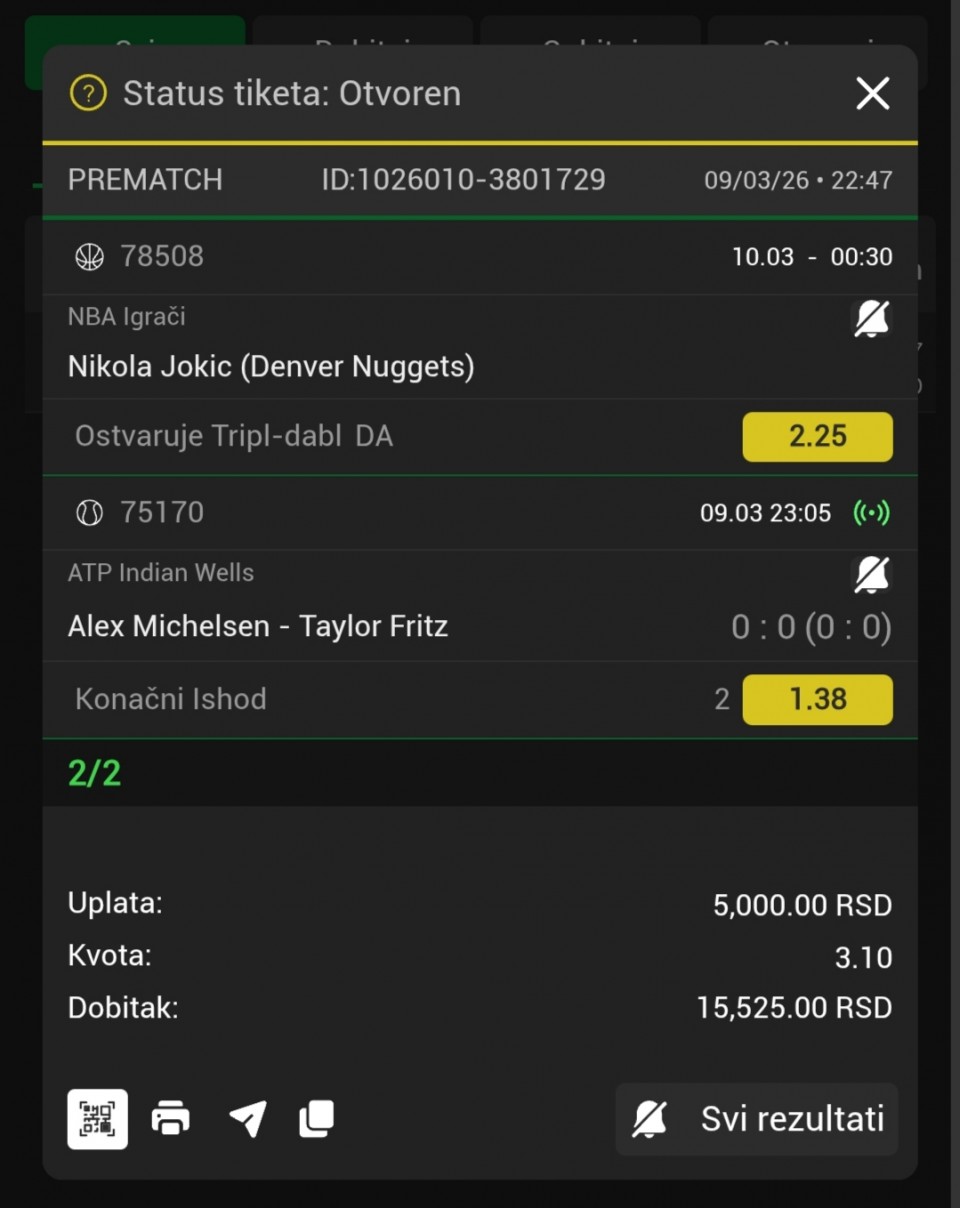Image resolution: width=960 pixels, height=1208 pixels.
Task: Open the Nikola Jokic (Denver Nuggets) event
Action: [x=271, y=366]
